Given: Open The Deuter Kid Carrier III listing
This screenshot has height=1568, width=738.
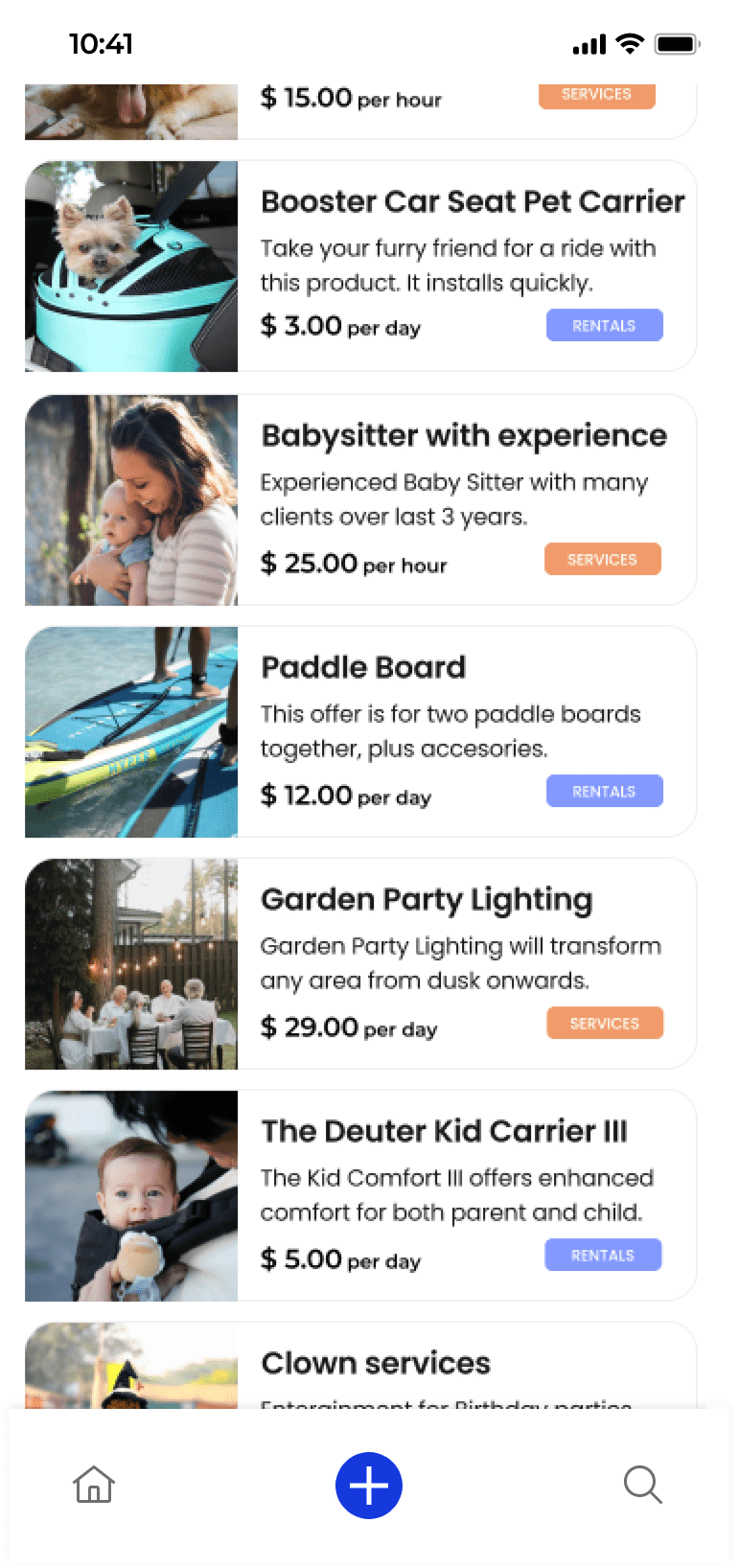Looking at the screenshot, I should click(x=360, y=1196).
